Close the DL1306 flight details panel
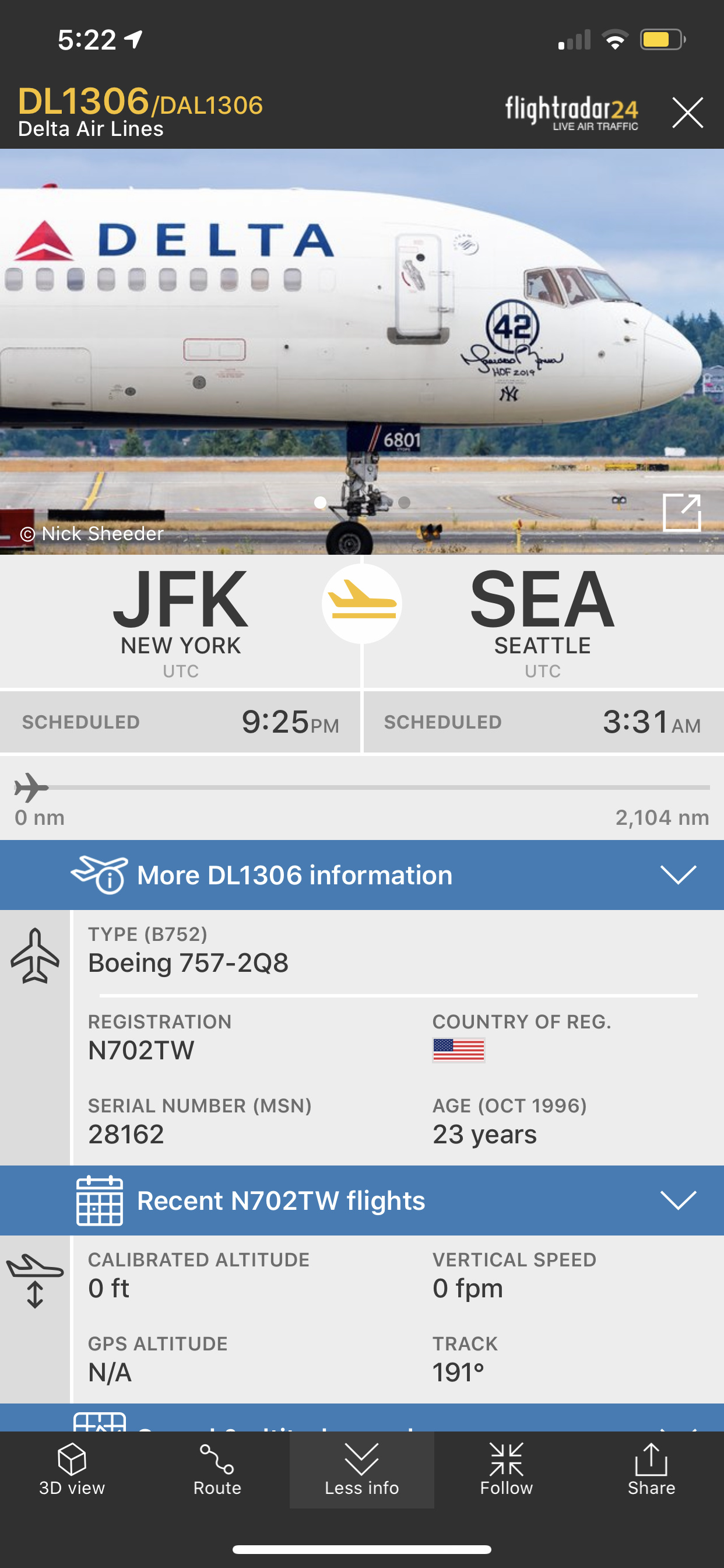The height and width of the screenshot is (1568, 724). pos(687,113)
